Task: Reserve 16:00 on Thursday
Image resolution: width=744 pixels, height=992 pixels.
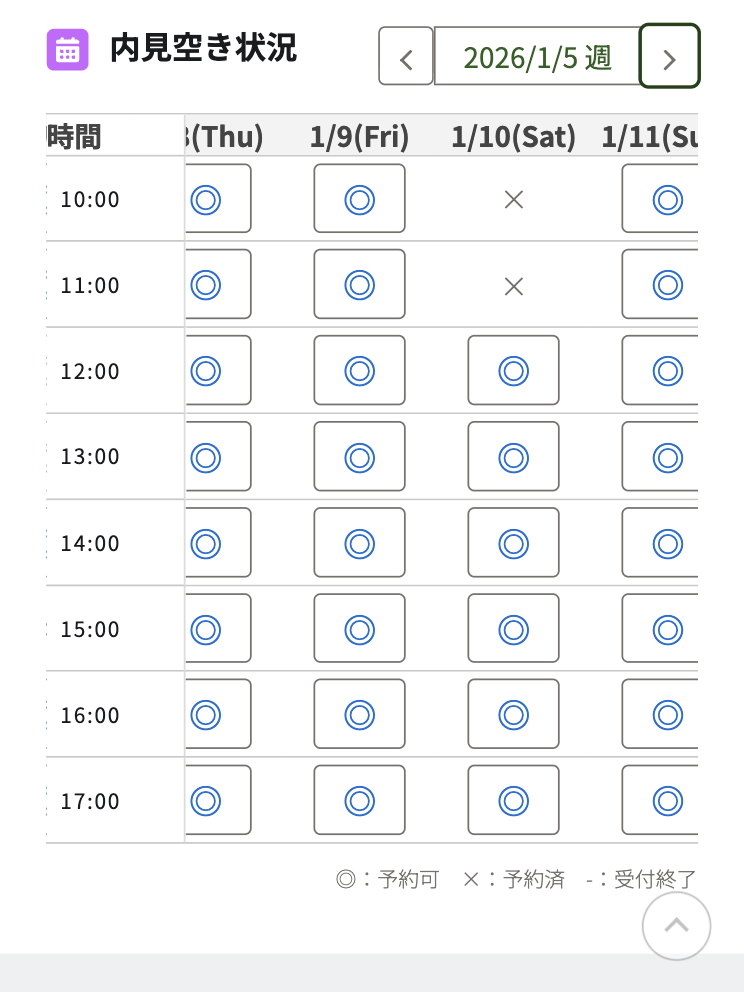Action: point(217,715)
